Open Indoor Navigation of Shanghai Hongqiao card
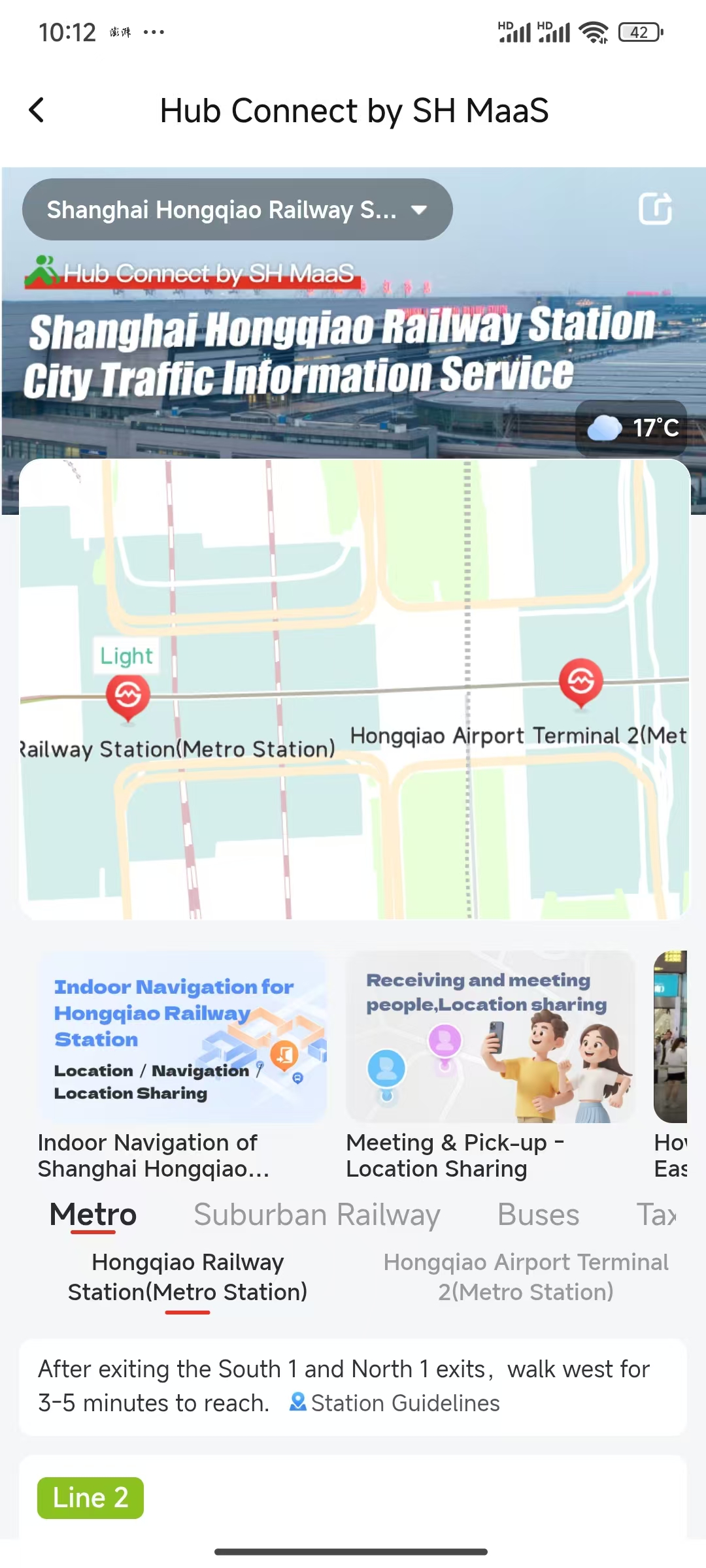 pos(182,1065)
